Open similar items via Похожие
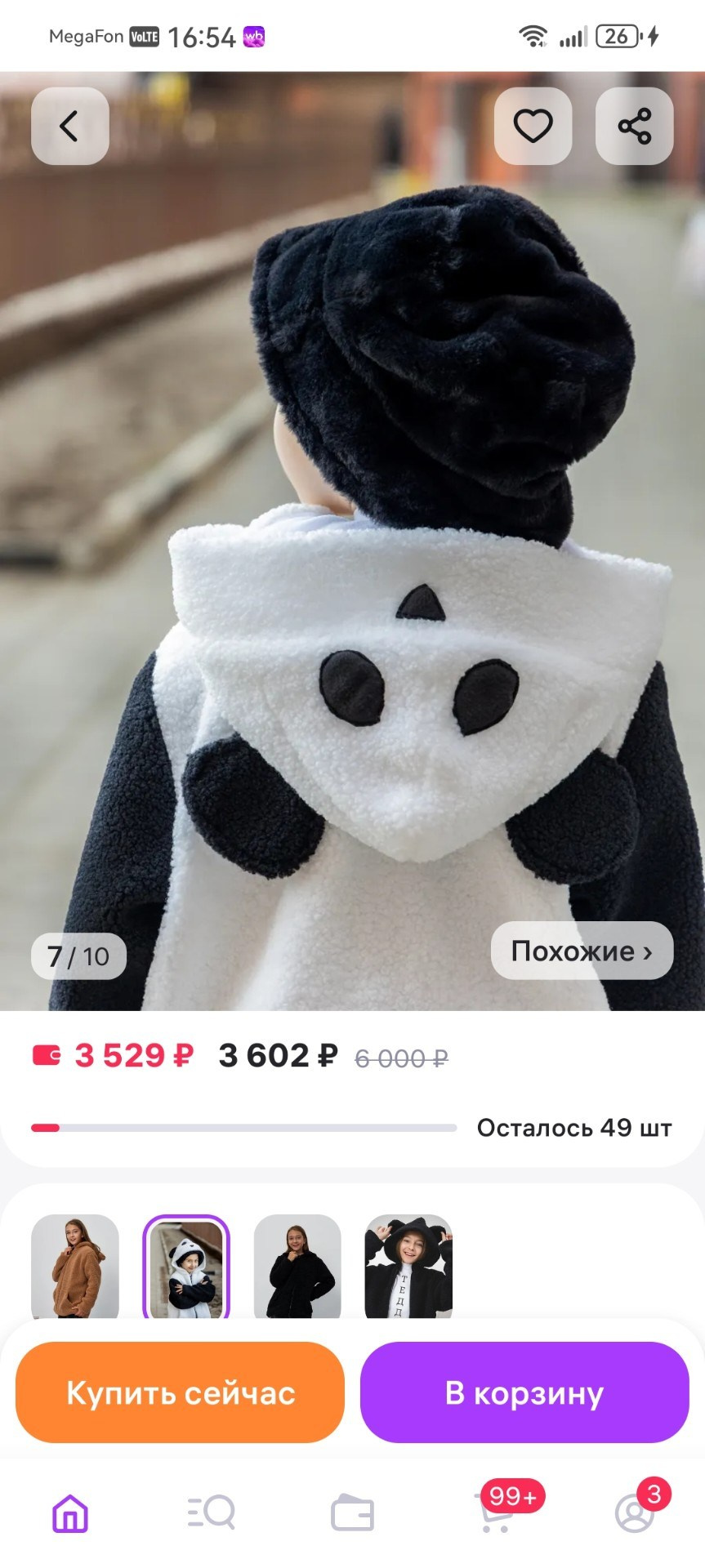The image size is (705, 1568). (x=582, y=951)
